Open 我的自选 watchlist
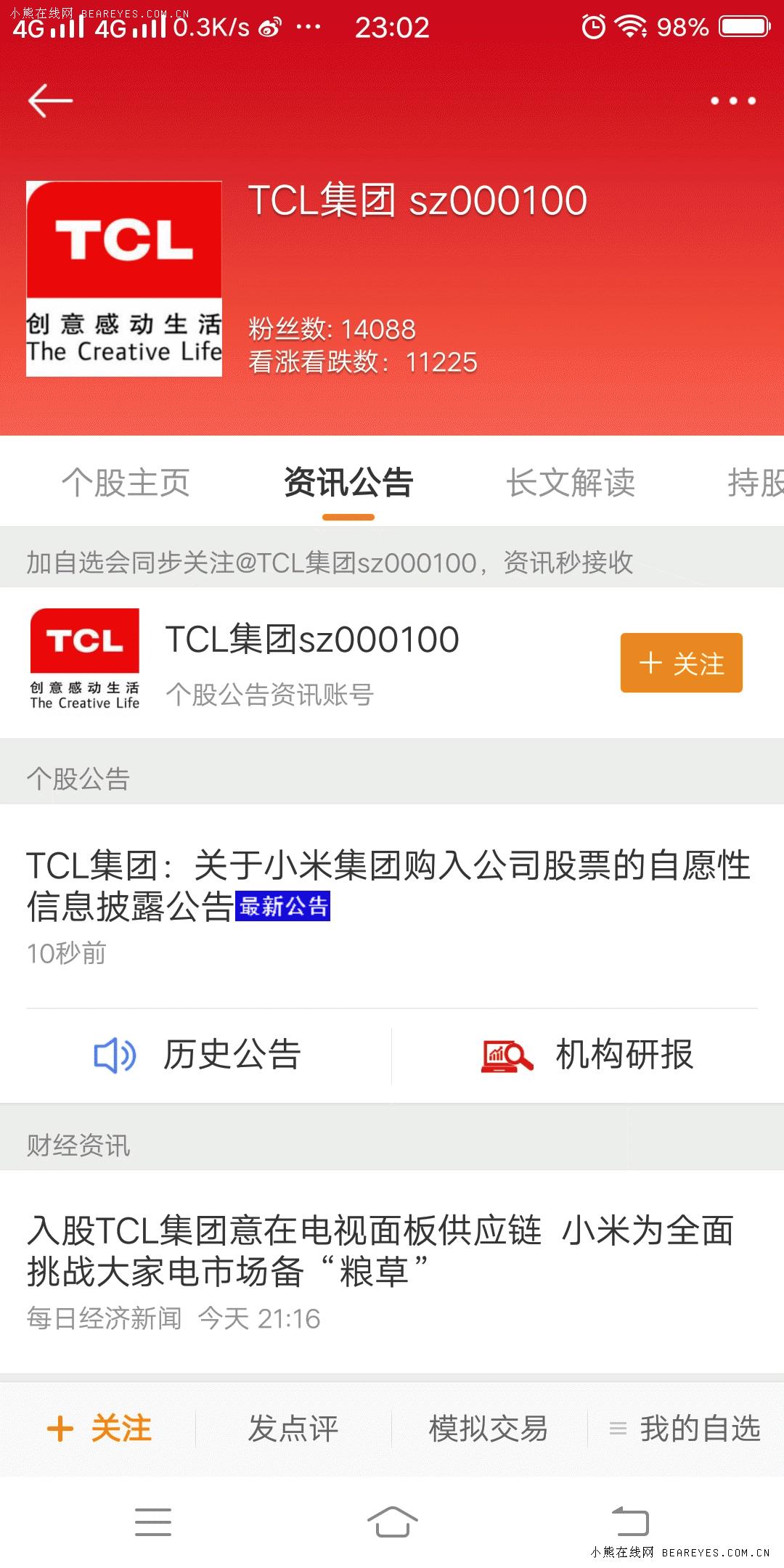Viewport: 784px width, 1568px height. (686, 1429)
